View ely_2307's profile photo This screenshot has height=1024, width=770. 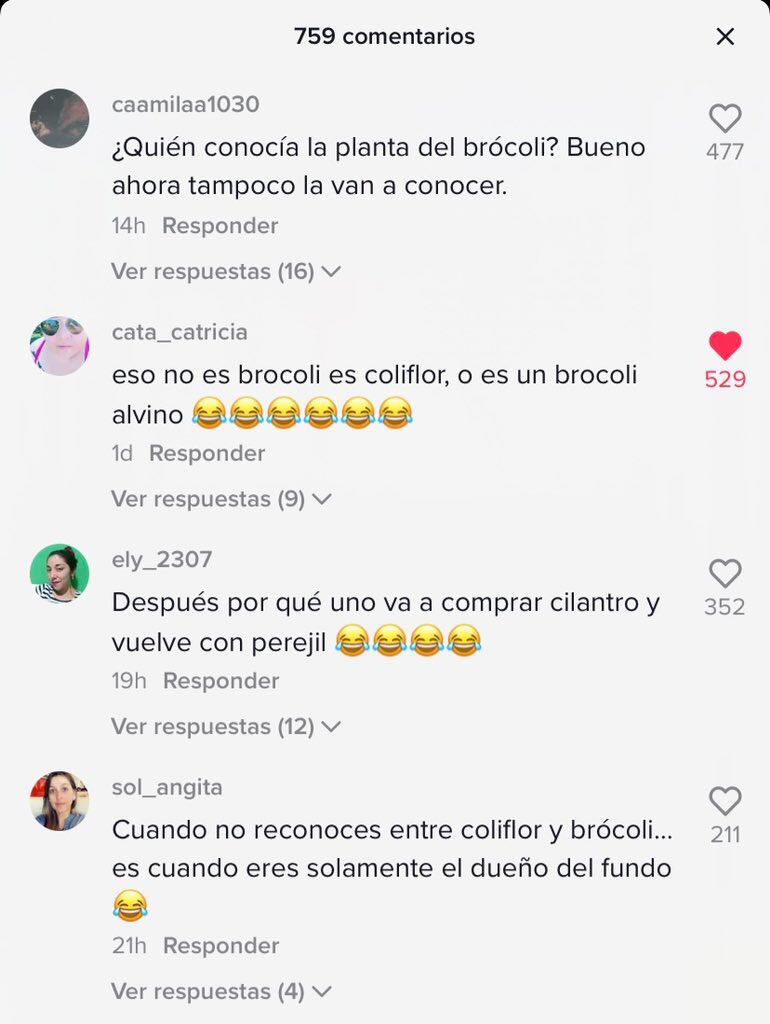pyautogui.click(x=59, y=576)
